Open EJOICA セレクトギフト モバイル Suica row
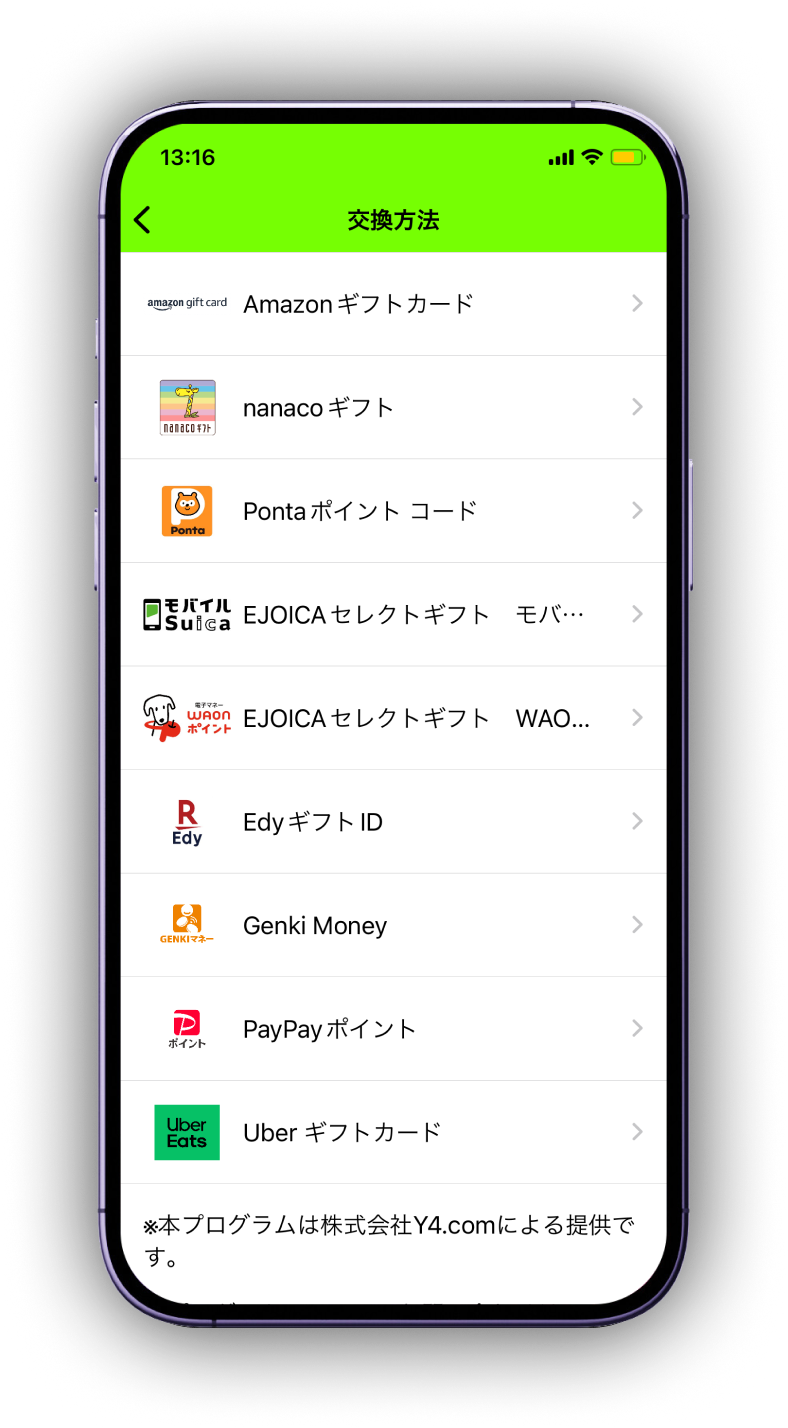Viewport: 788px width, 1428px height. tap(393, 615)
